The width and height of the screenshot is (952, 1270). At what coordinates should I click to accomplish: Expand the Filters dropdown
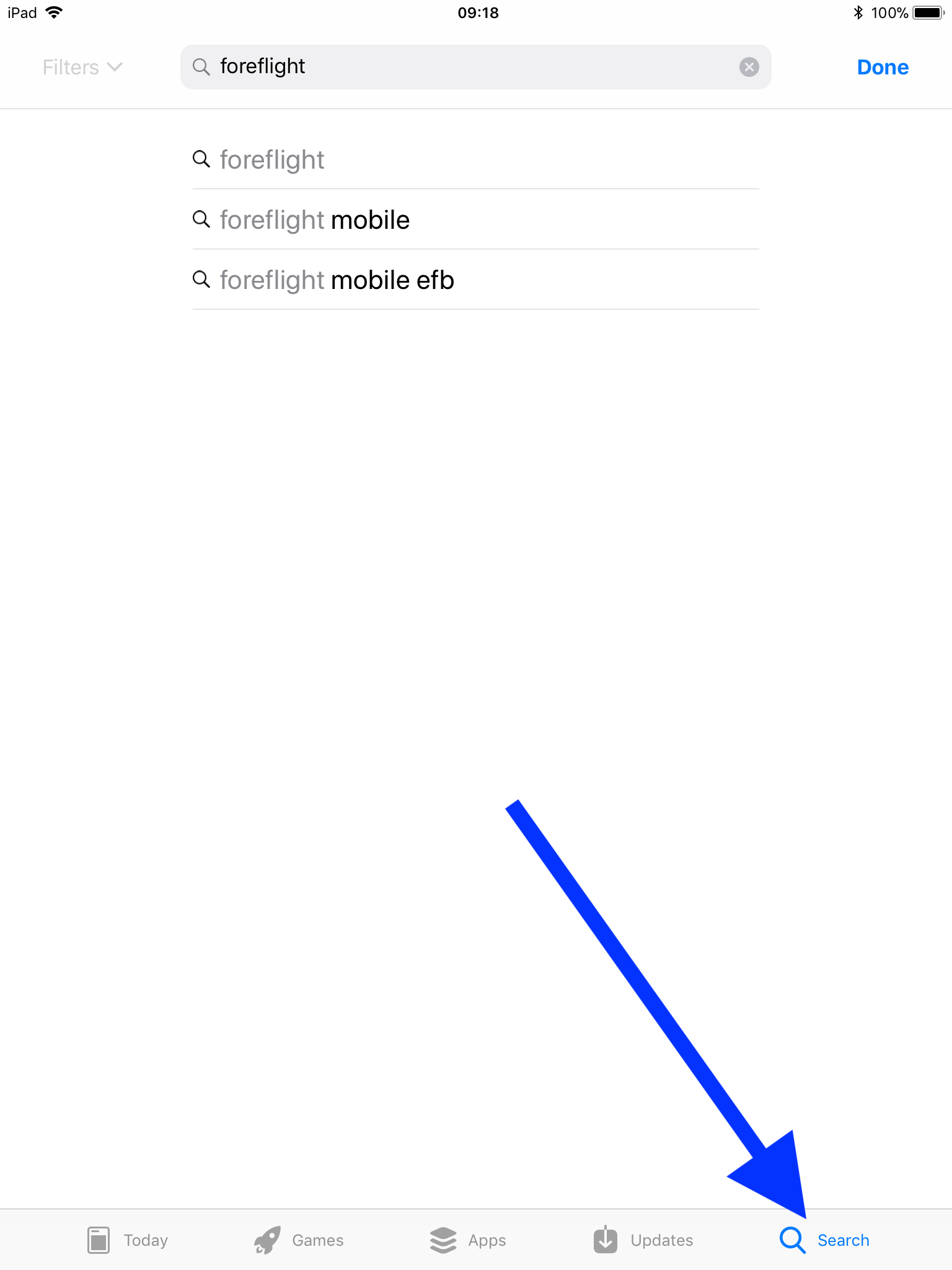[x=82, y=67]
